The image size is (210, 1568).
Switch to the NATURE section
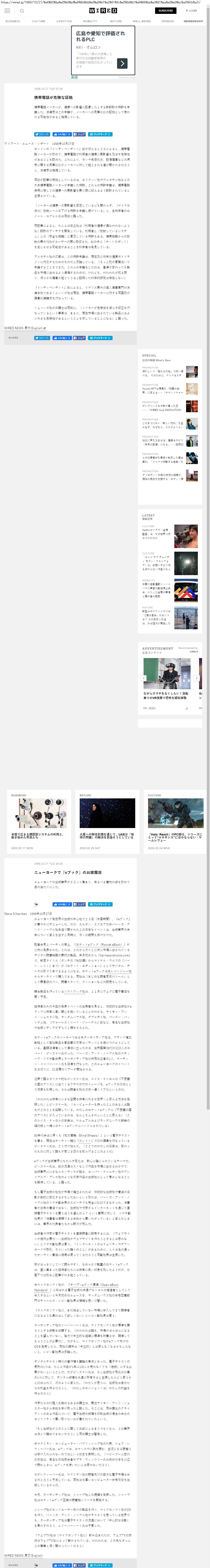click(115, 21)
